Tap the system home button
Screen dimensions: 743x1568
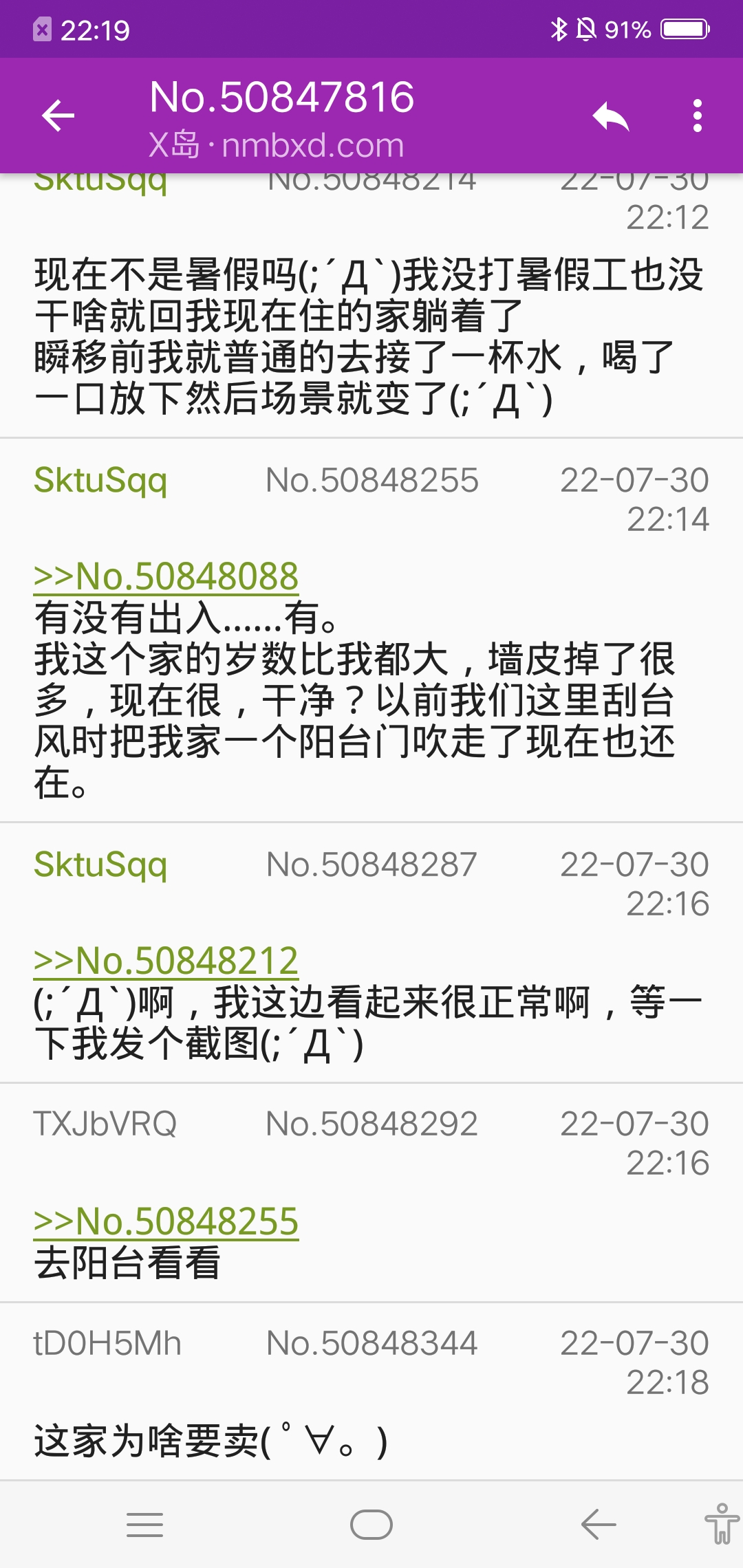coord(371,1525)
